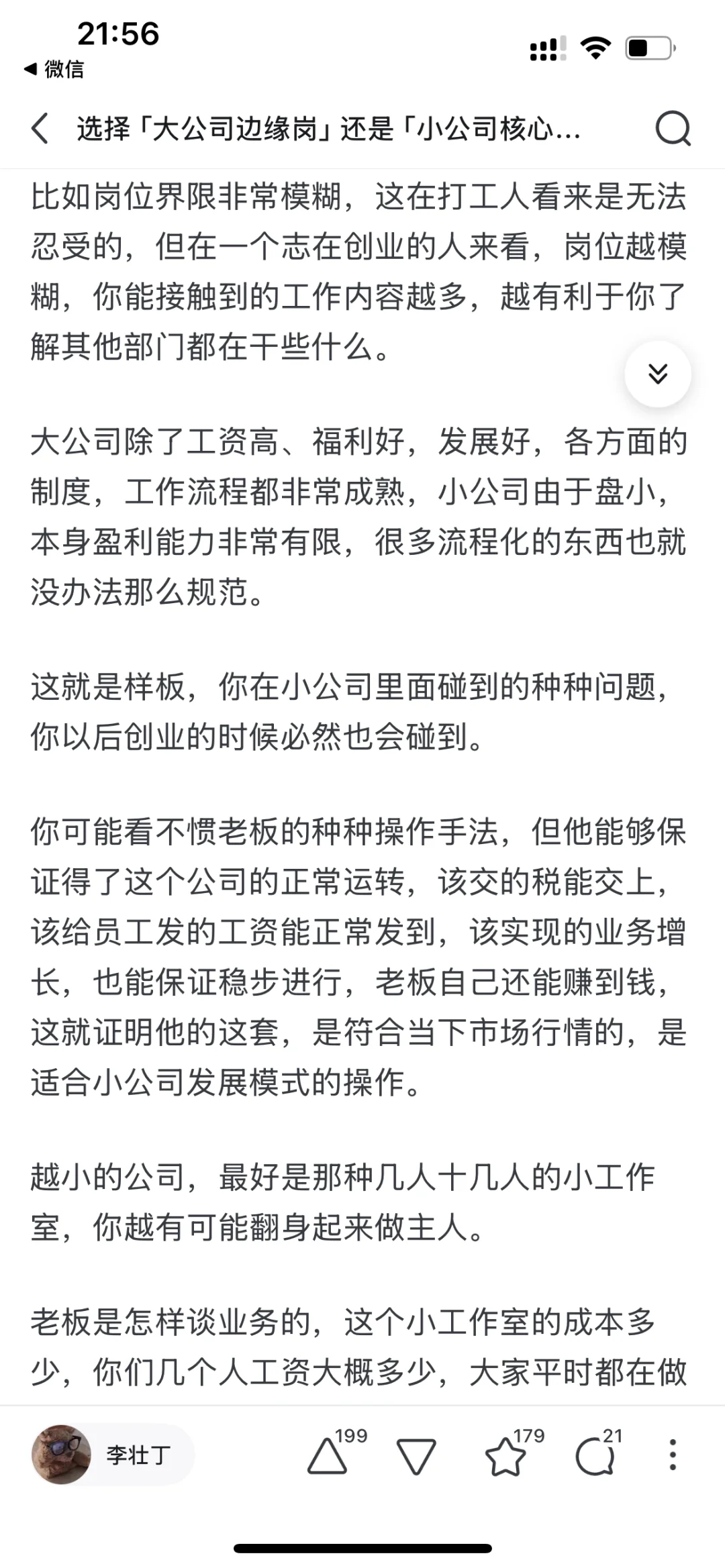Downvote this answer

point(416,1456)
